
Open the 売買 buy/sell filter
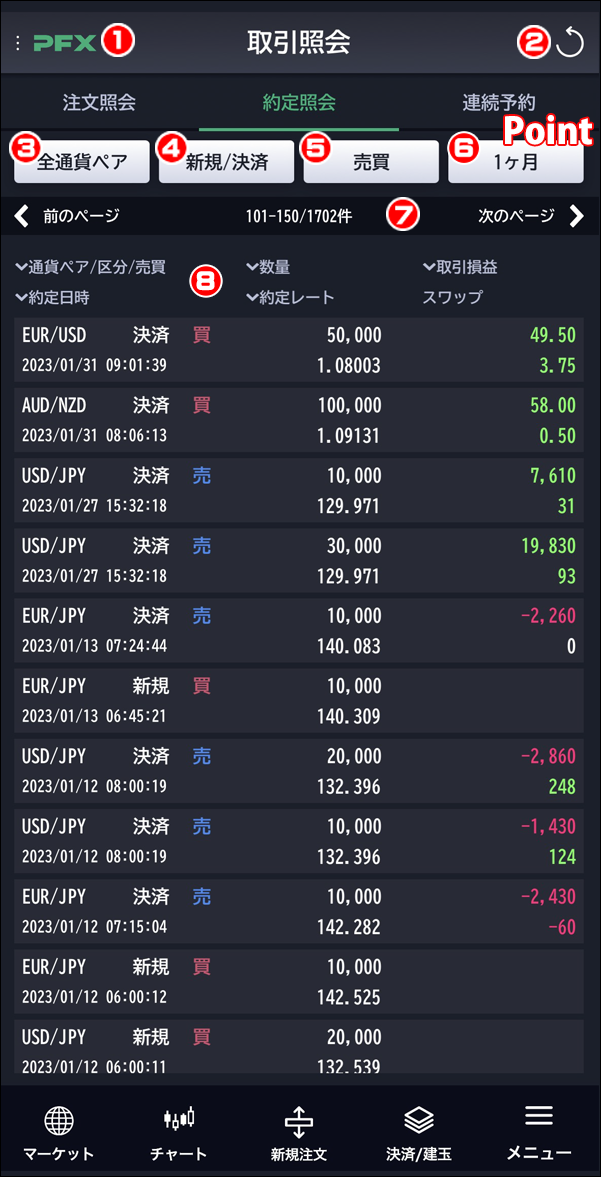pos(371,162)
